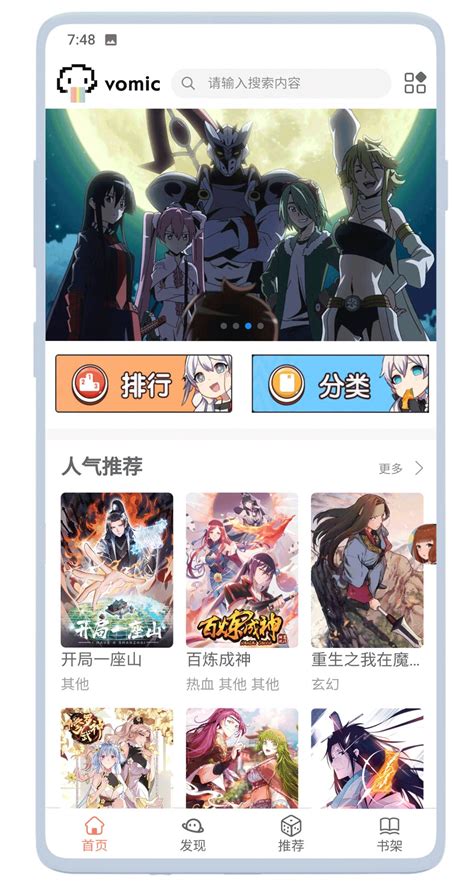Viewport: 474px width, 884px height.
Task: Open the 分类 categories button
Action: coord(340,383)
